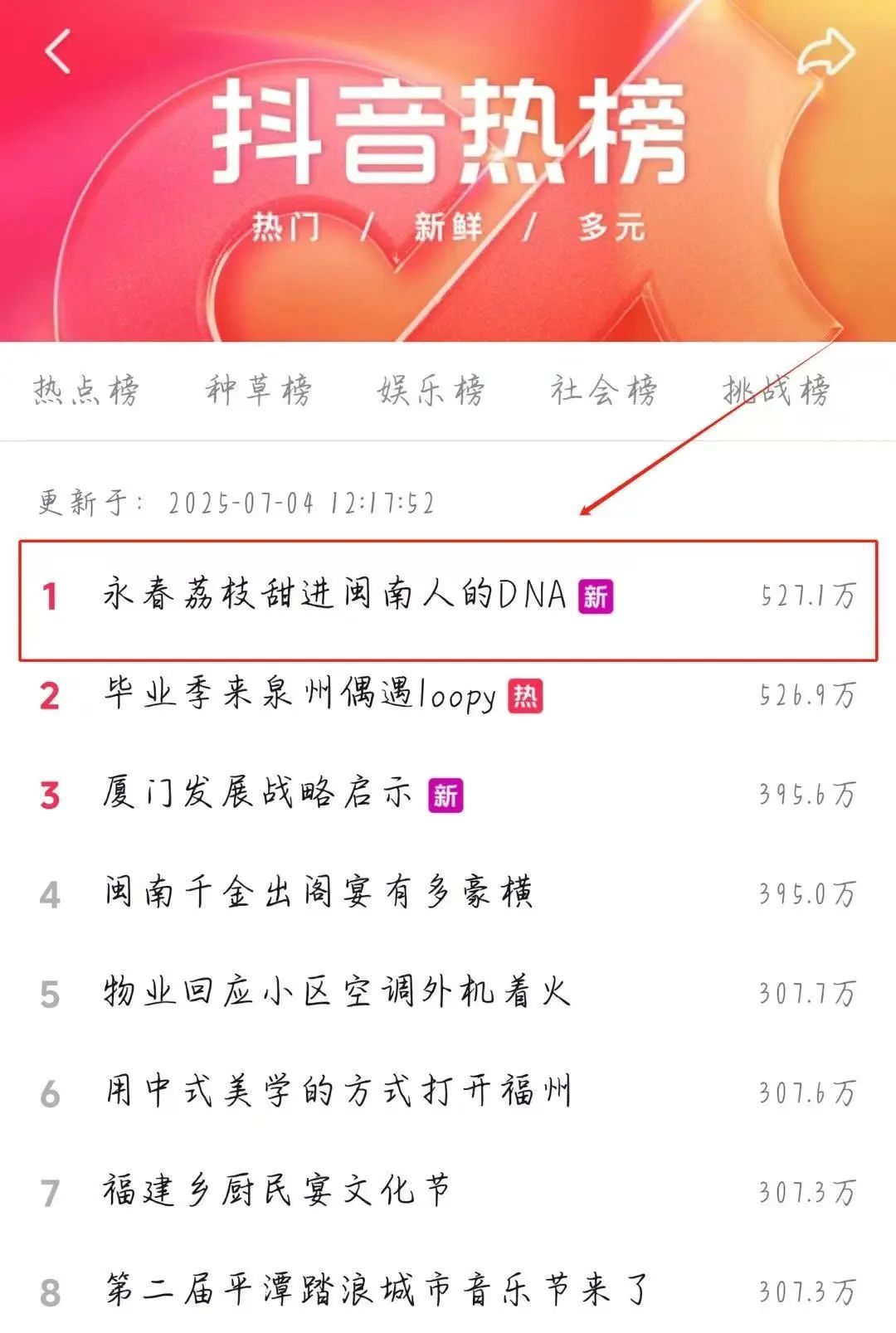Select the 种草榜 tab
896x1333 pixels.
pos(258,390)
